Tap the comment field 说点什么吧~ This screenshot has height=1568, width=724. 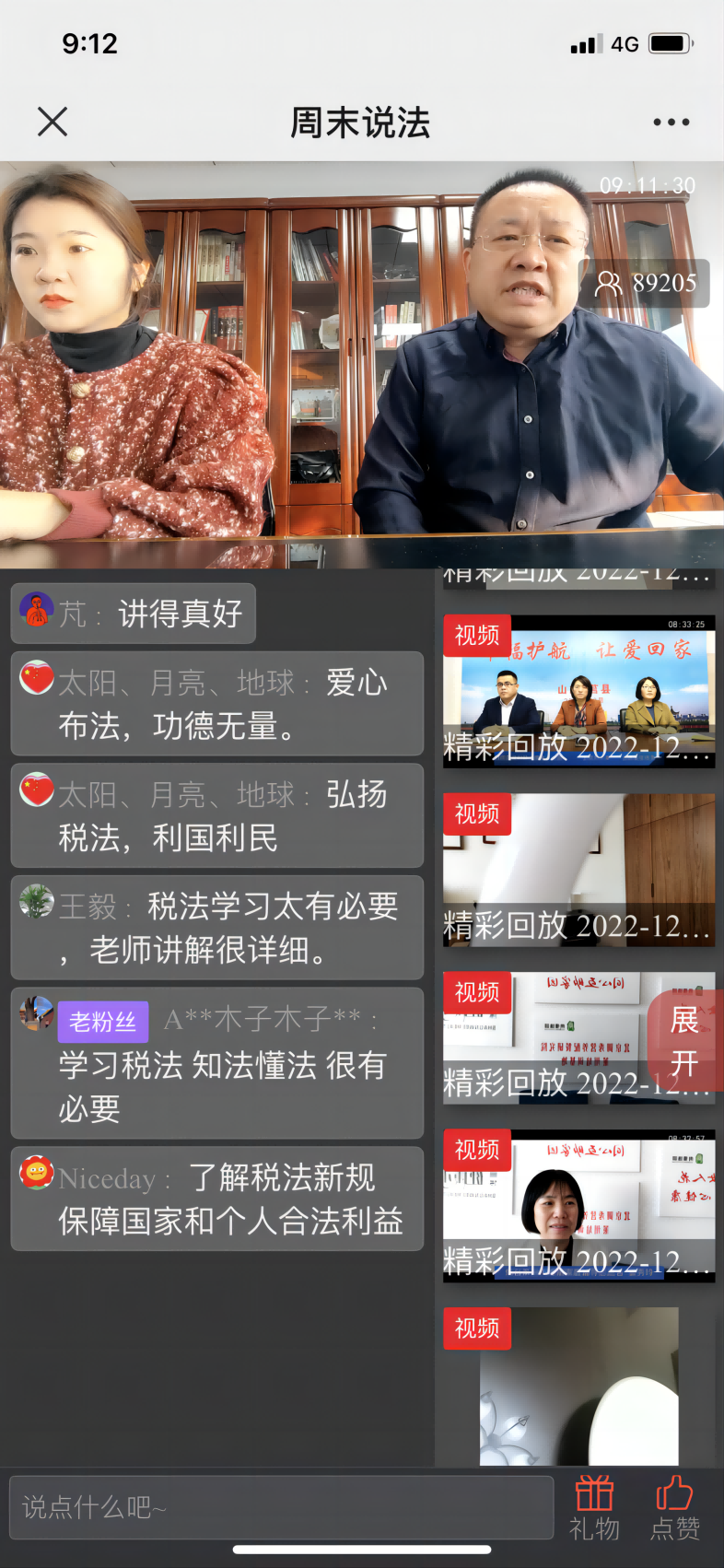[281, 1507]
